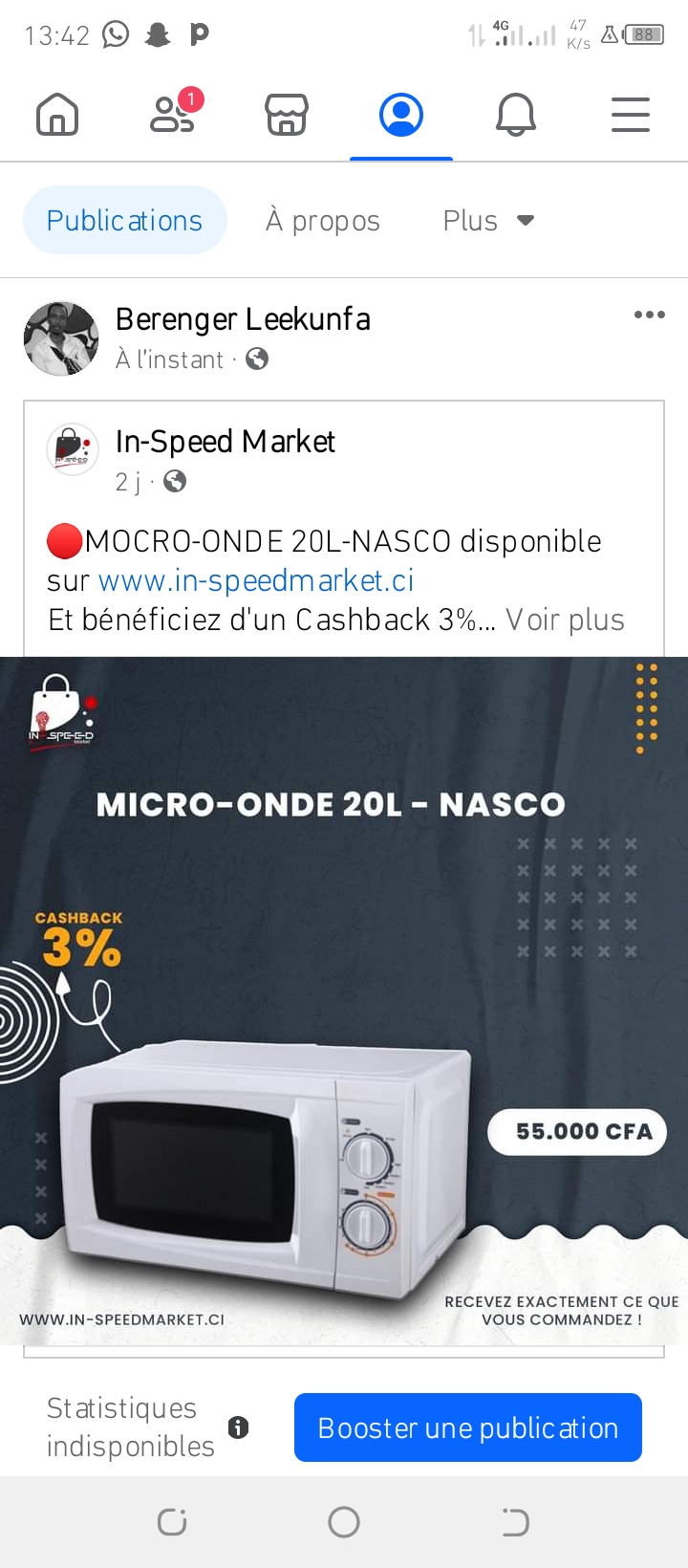The image size is (688, 1568).
Task: Open Berenger Leekunfa's profile picture
Action: [61, 338]
